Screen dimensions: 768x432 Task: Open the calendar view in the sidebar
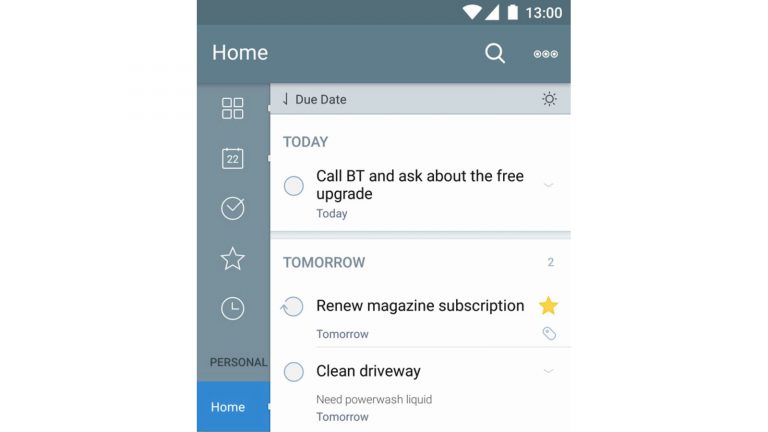[233, 158]
